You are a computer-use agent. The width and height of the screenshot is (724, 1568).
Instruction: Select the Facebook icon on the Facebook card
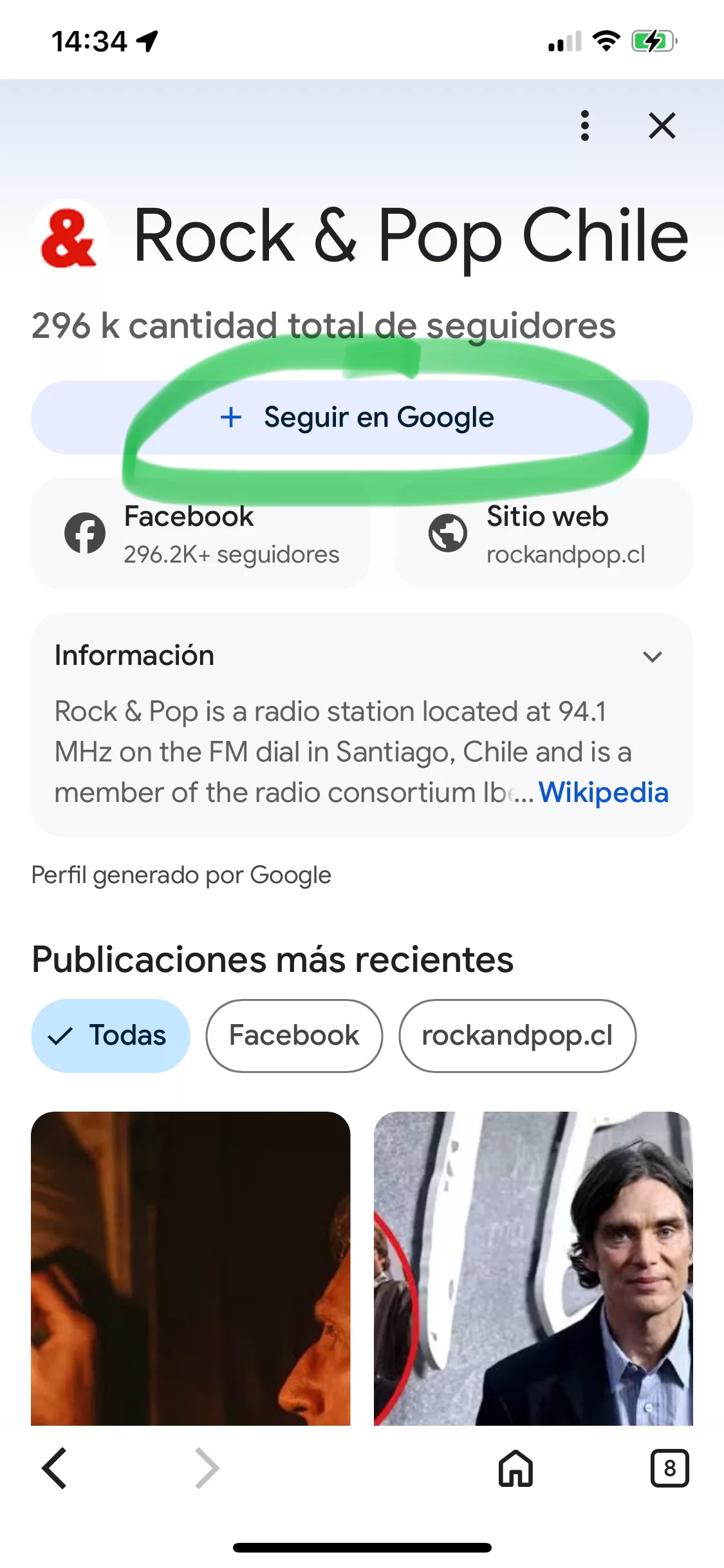(x=84, y=533)
